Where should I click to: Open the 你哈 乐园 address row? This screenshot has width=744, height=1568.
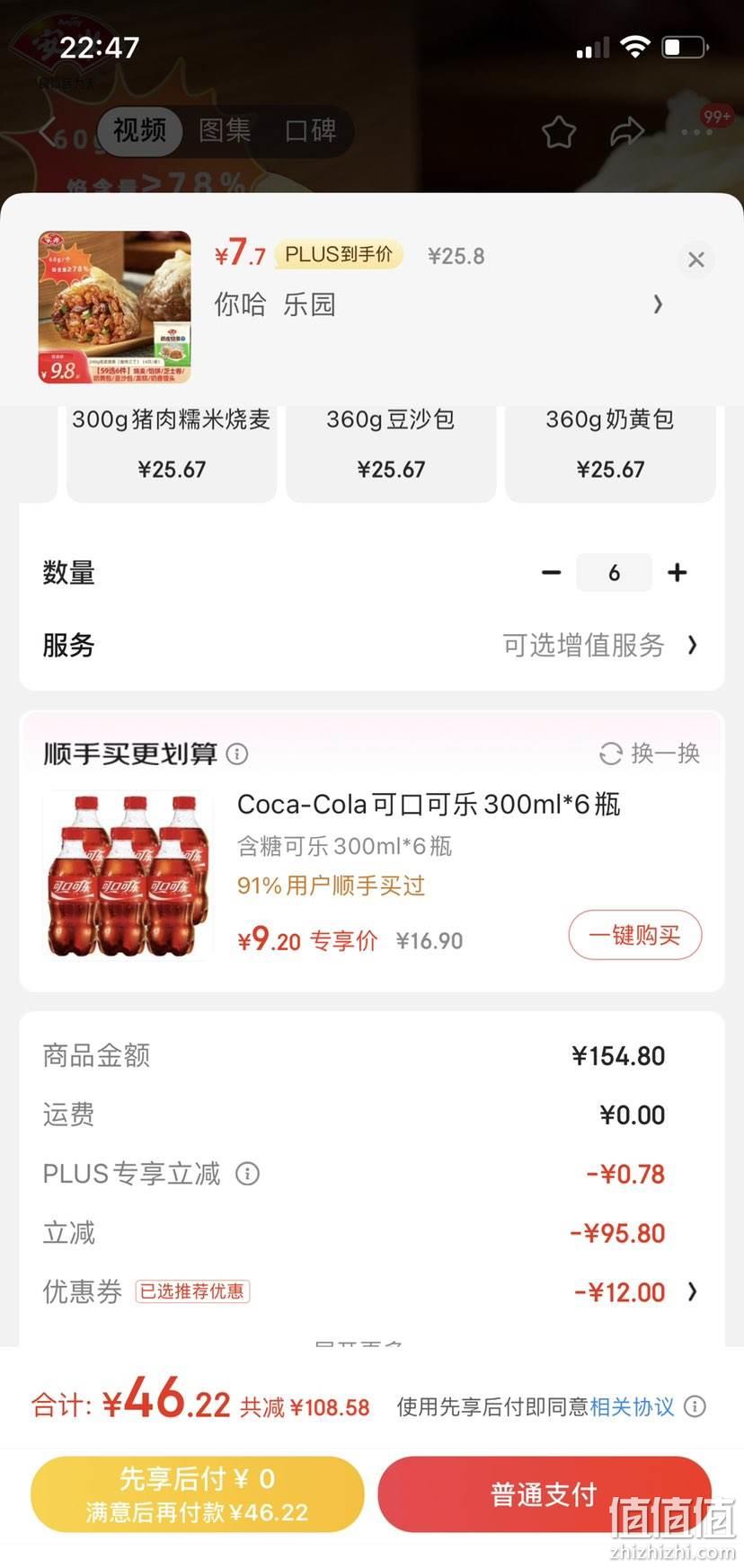pos(439,304)
